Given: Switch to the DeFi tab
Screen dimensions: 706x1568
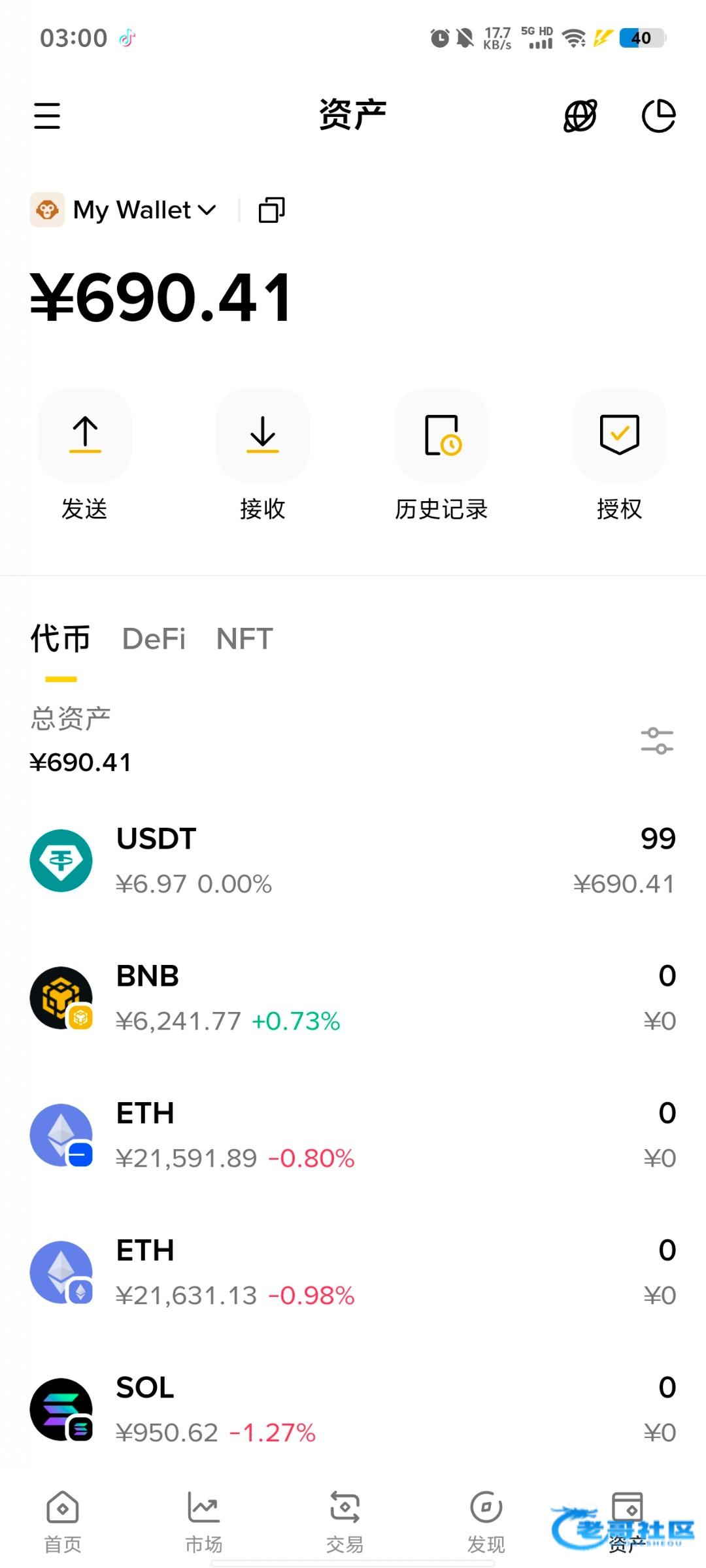Looking at the screenshot, I should click(154, 639).
